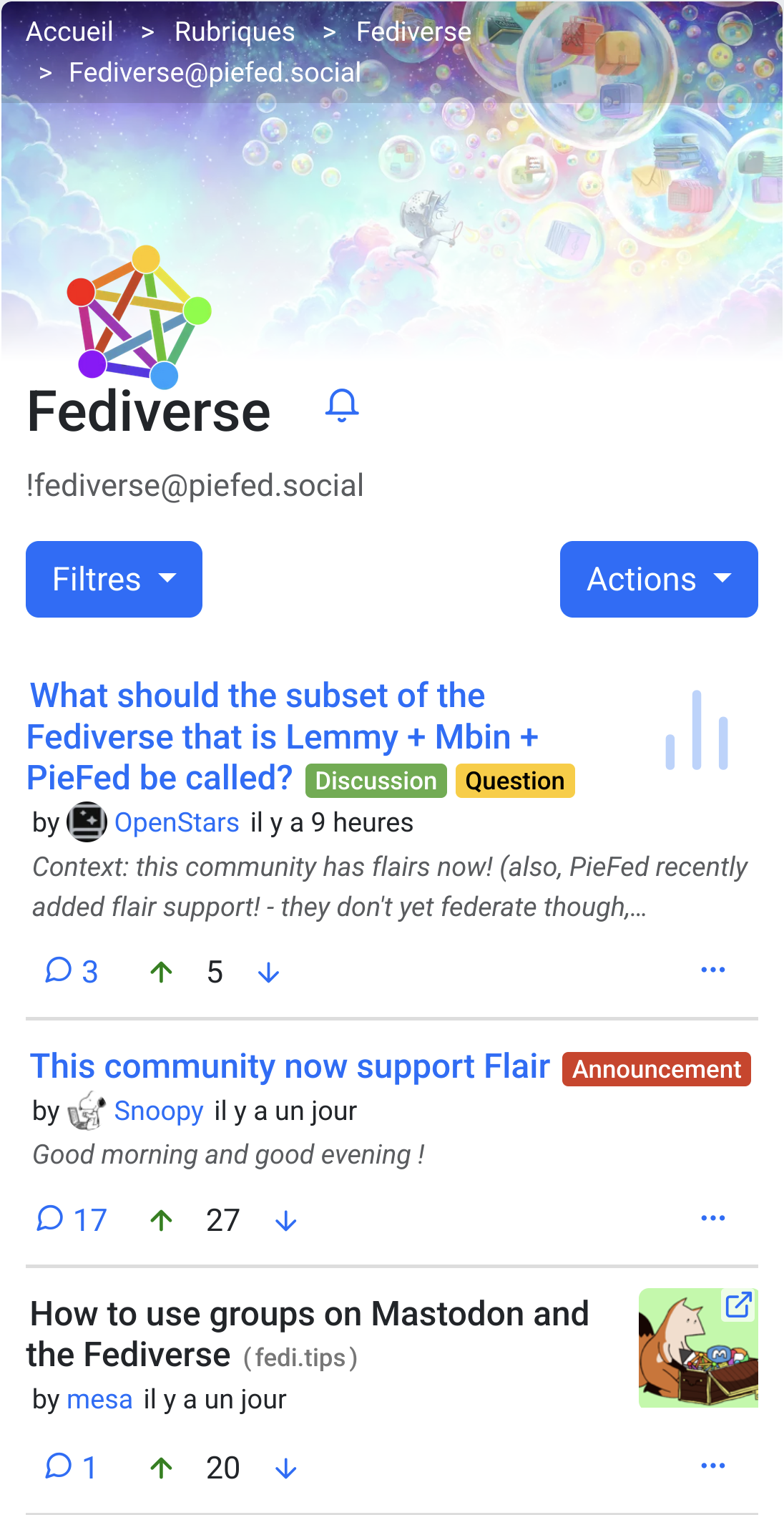Open the Fediverse breadcrumb link
The image size is (784, 1515).
coord(413,31)
